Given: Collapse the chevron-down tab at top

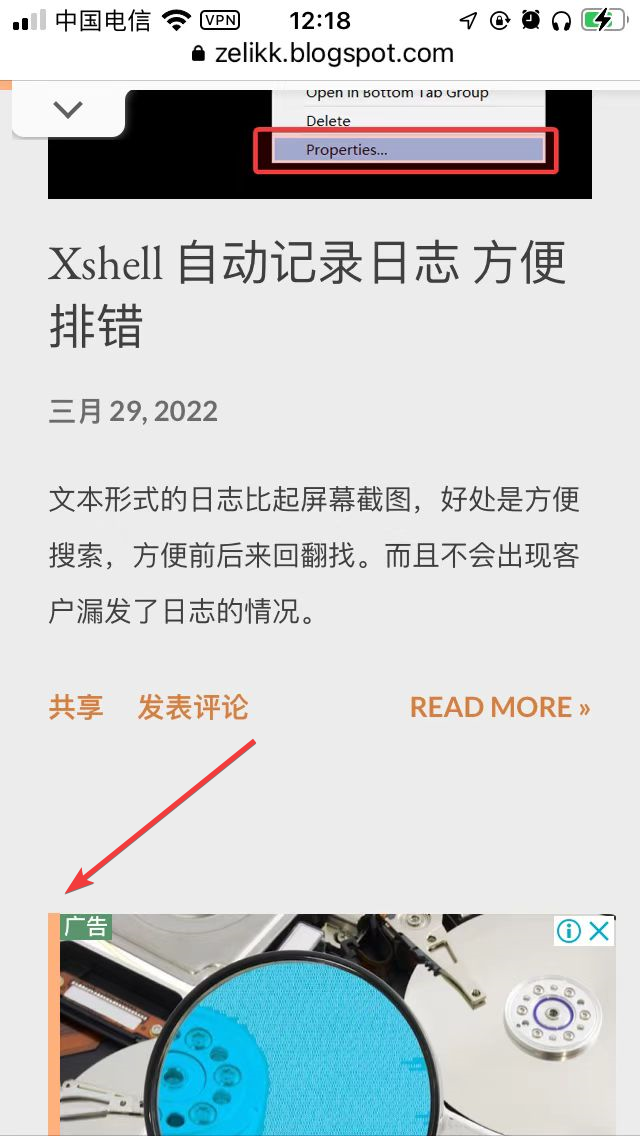Looking at the screenshot, I should coord(68,110).
